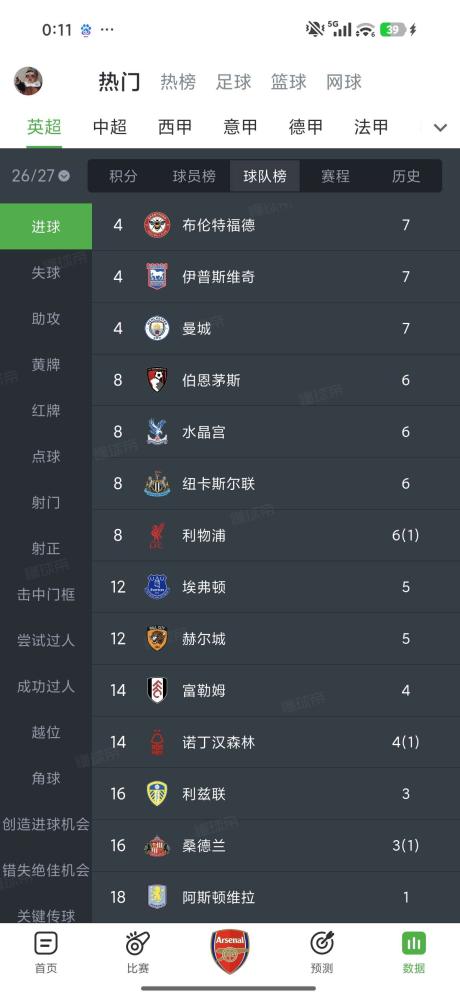Switch to the 篮球 top tab
Screen dimensions: 460x999
(289, 82)
